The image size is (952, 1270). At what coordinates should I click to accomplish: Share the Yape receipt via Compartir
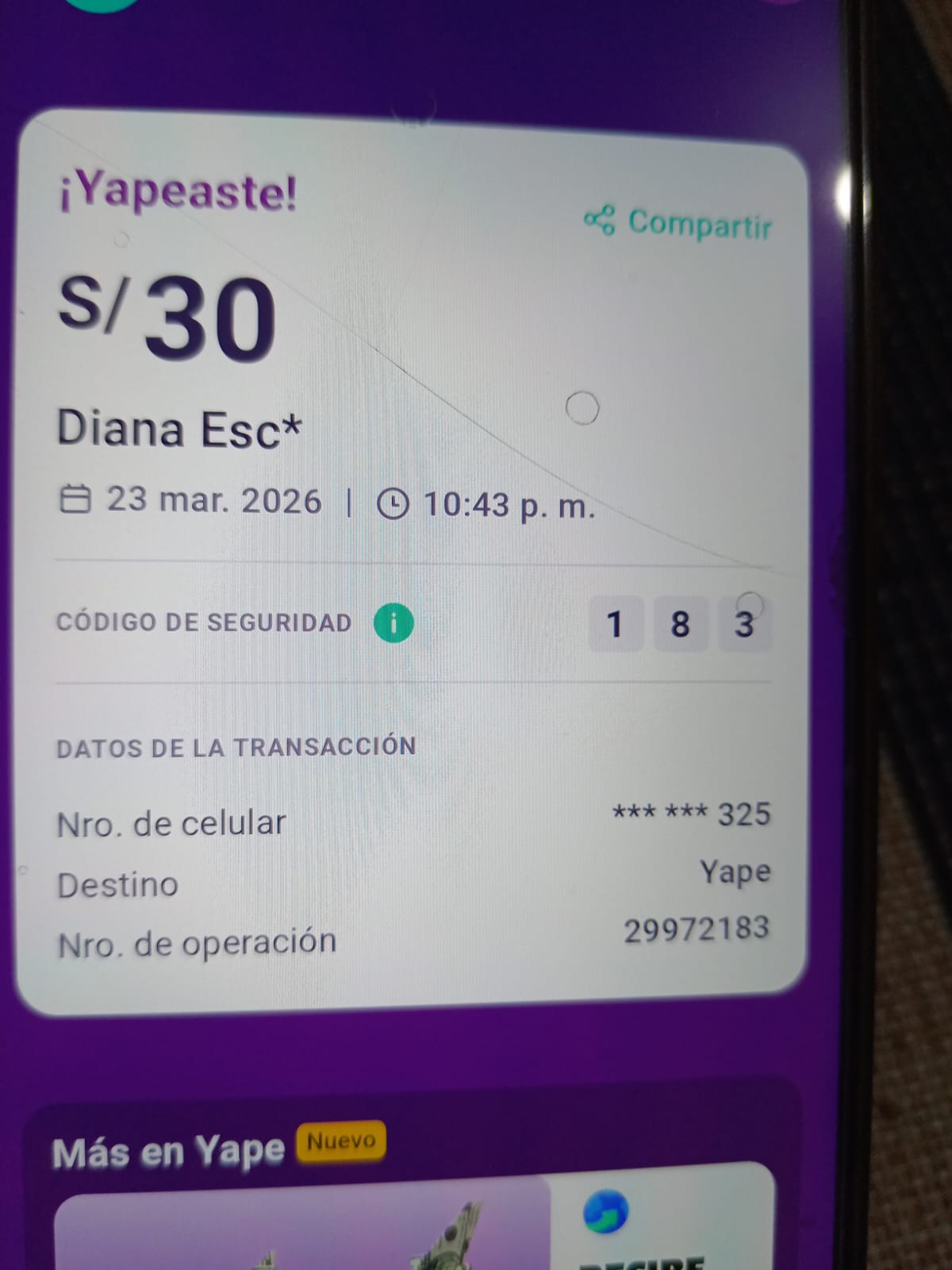[678, 222]
